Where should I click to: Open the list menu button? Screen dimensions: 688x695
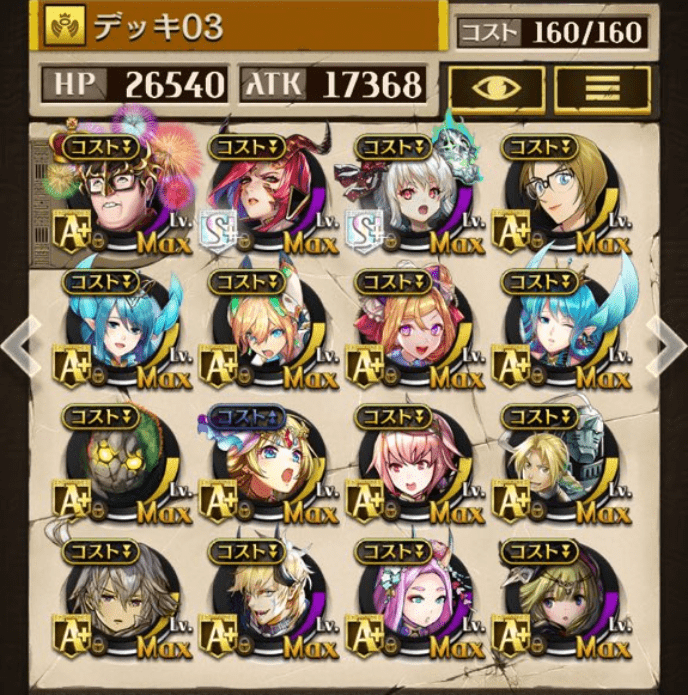(x=602, y=89)
